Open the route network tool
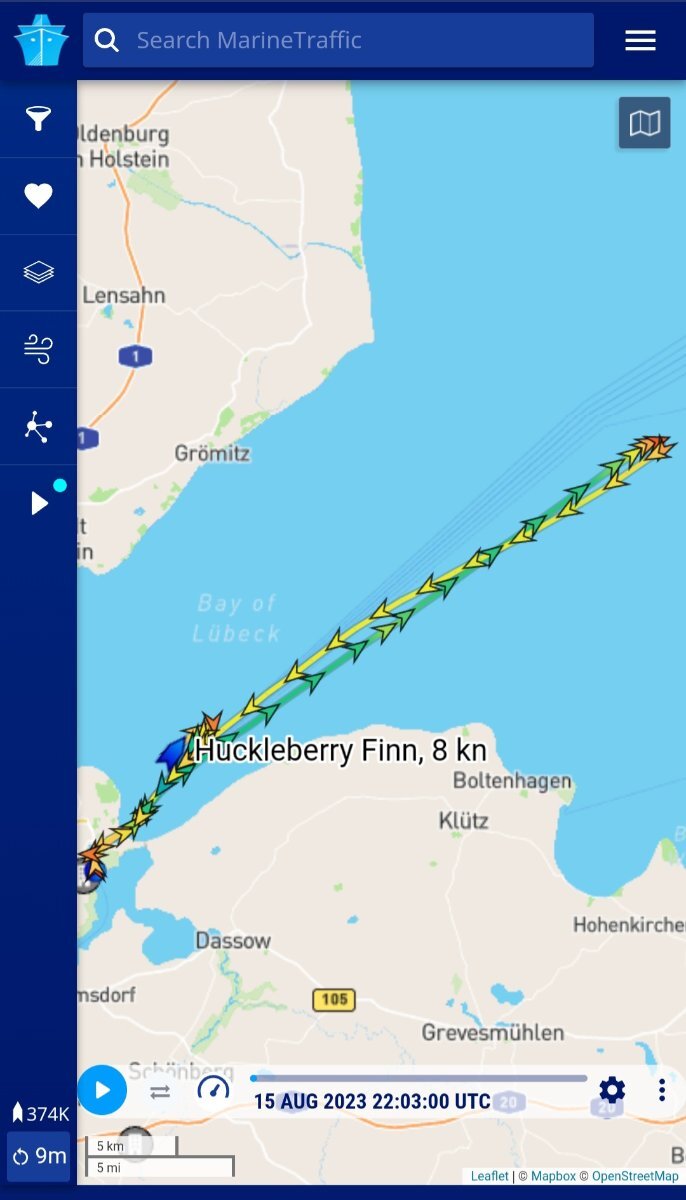Viewport: 686px width, 1200px height. coord(38,426)
